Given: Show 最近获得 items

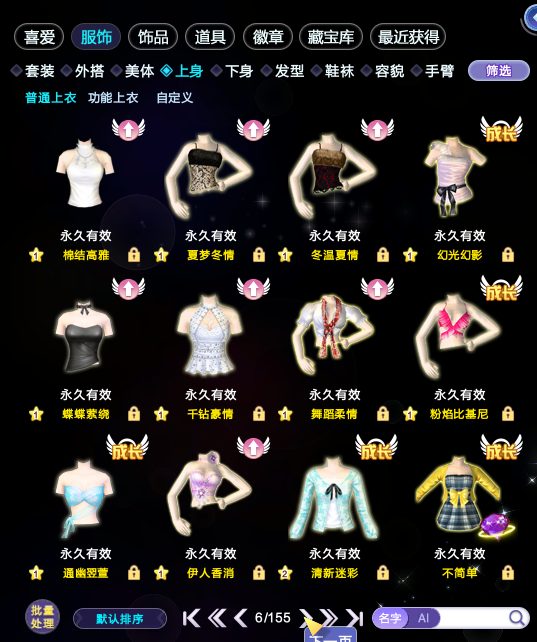Looking at the screenshot, I should point(408,37).
